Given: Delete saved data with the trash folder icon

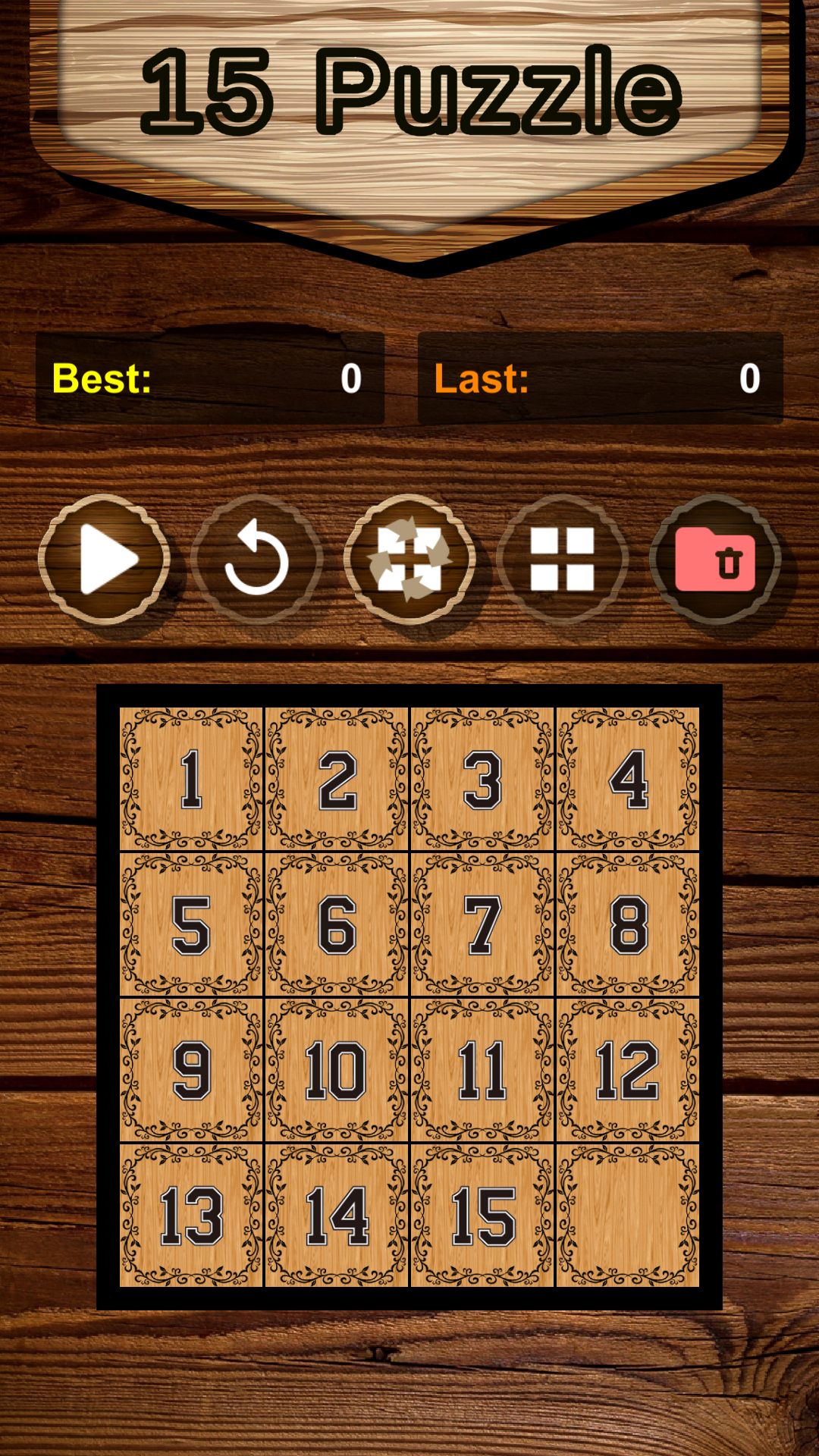Looking at the screenshot, I should click(715, 560).
